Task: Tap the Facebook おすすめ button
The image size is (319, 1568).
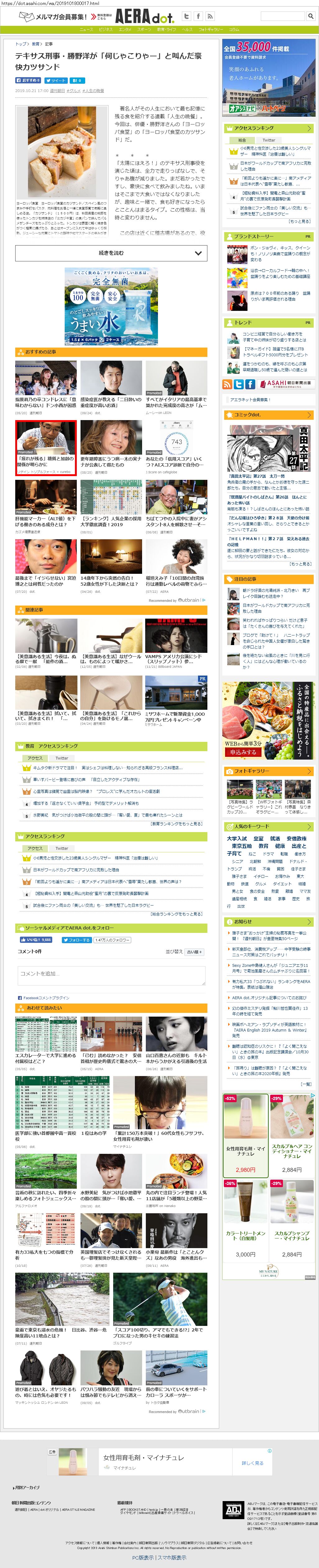Action: click(28, 80)
